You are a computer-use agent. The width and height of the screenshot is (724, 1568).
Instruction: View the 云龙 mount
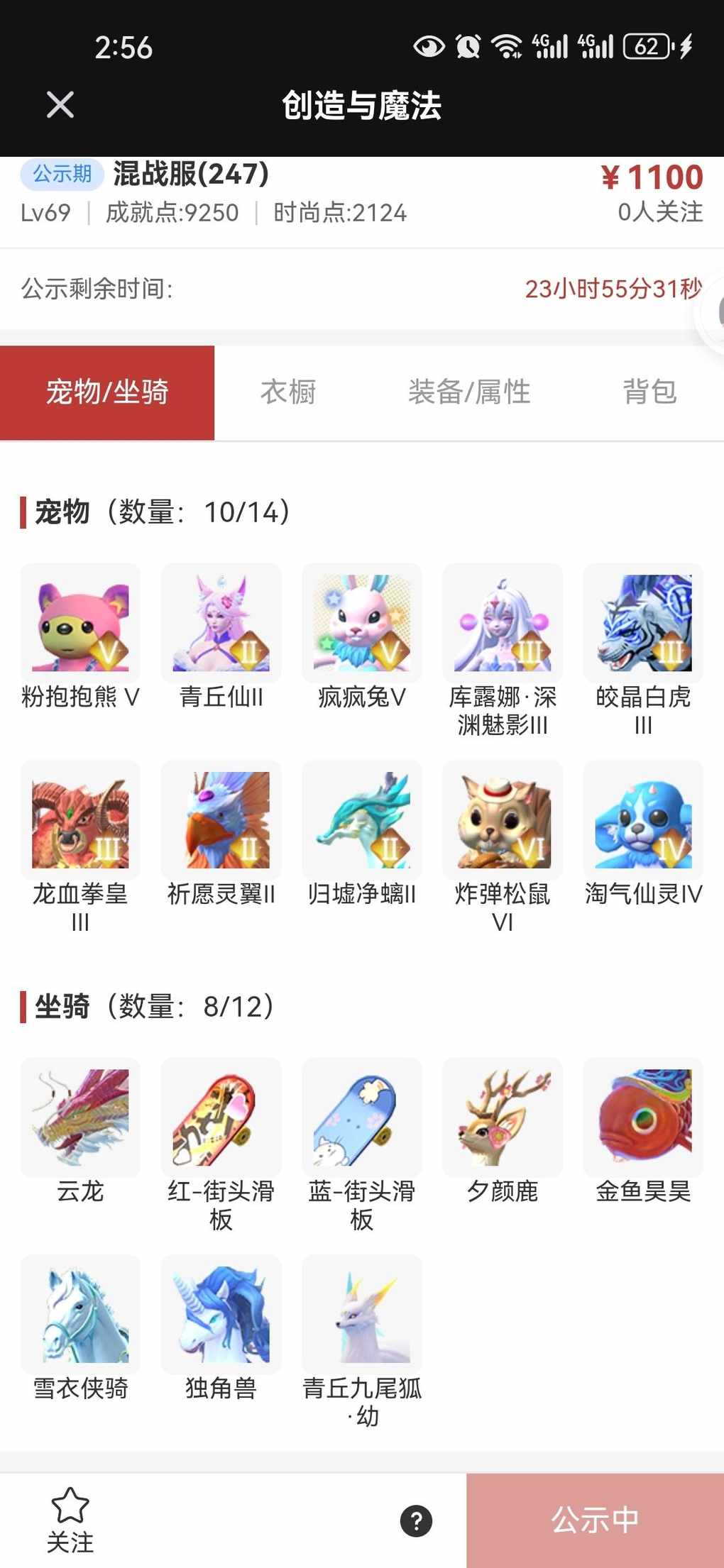pyautogui.click(x=80, y=1117)
